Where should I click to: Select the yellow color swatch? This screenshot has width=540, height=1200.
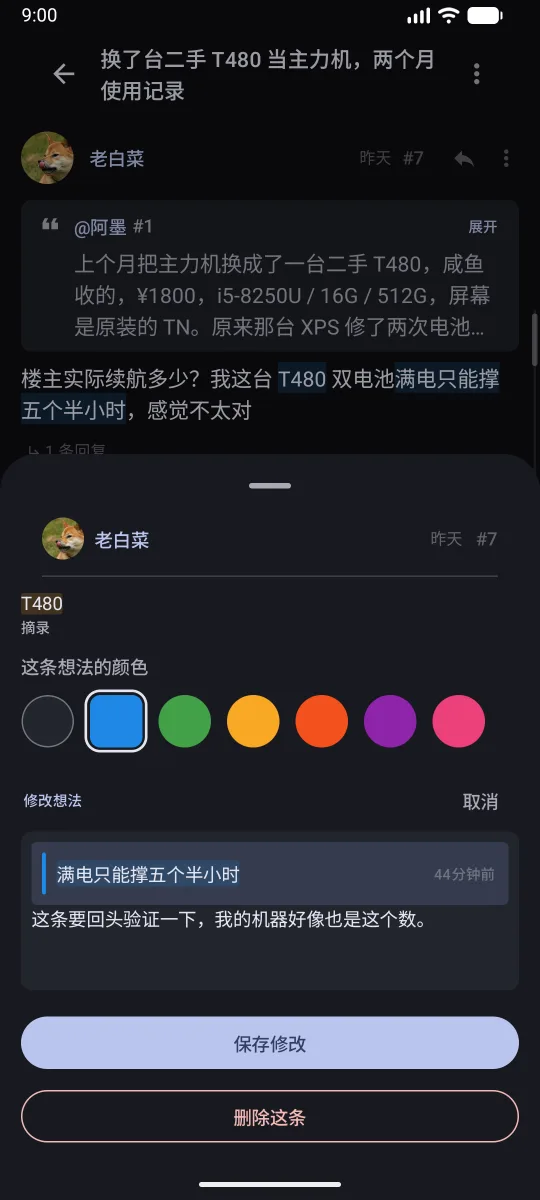click(254, 721)
